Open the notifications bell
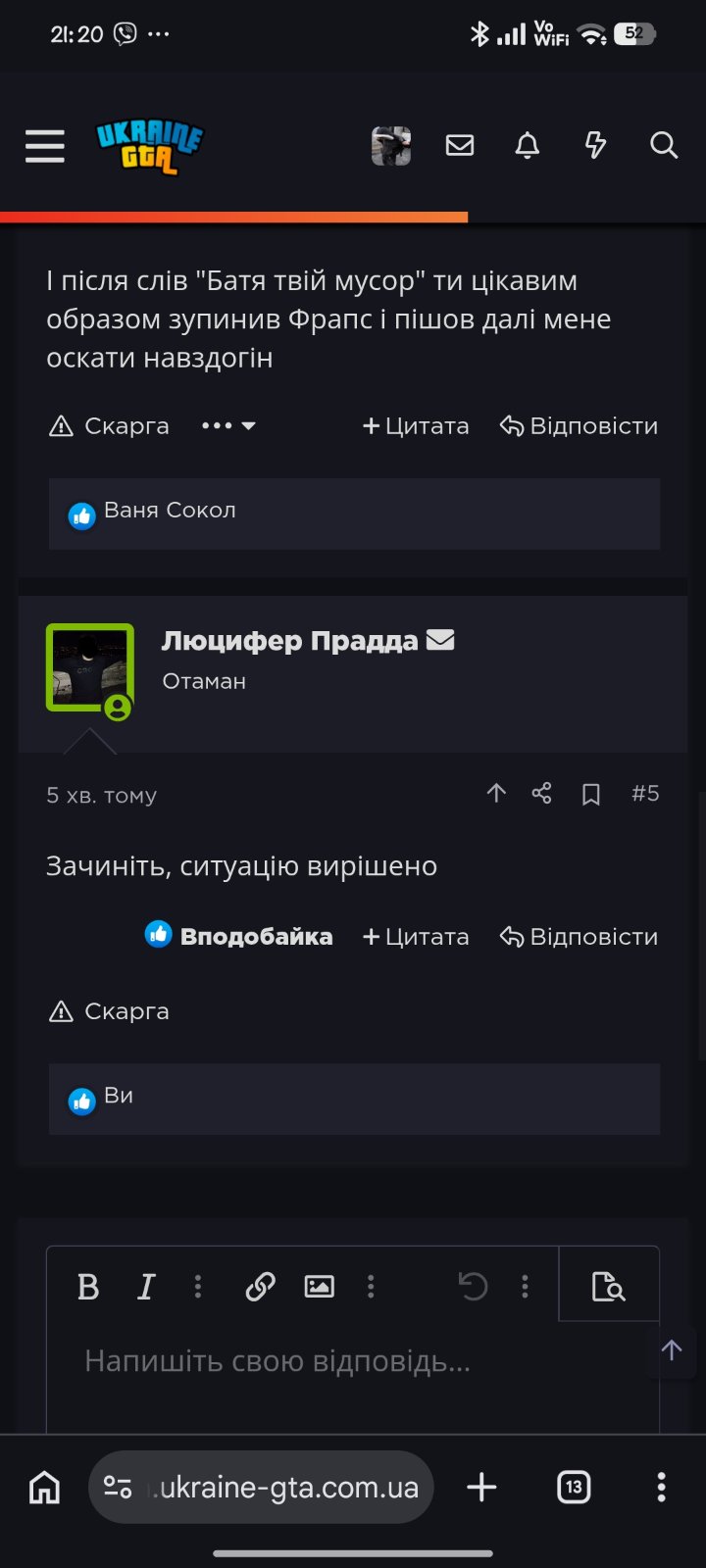This screenshot has height=1568, width=706. tap(528, 146)
